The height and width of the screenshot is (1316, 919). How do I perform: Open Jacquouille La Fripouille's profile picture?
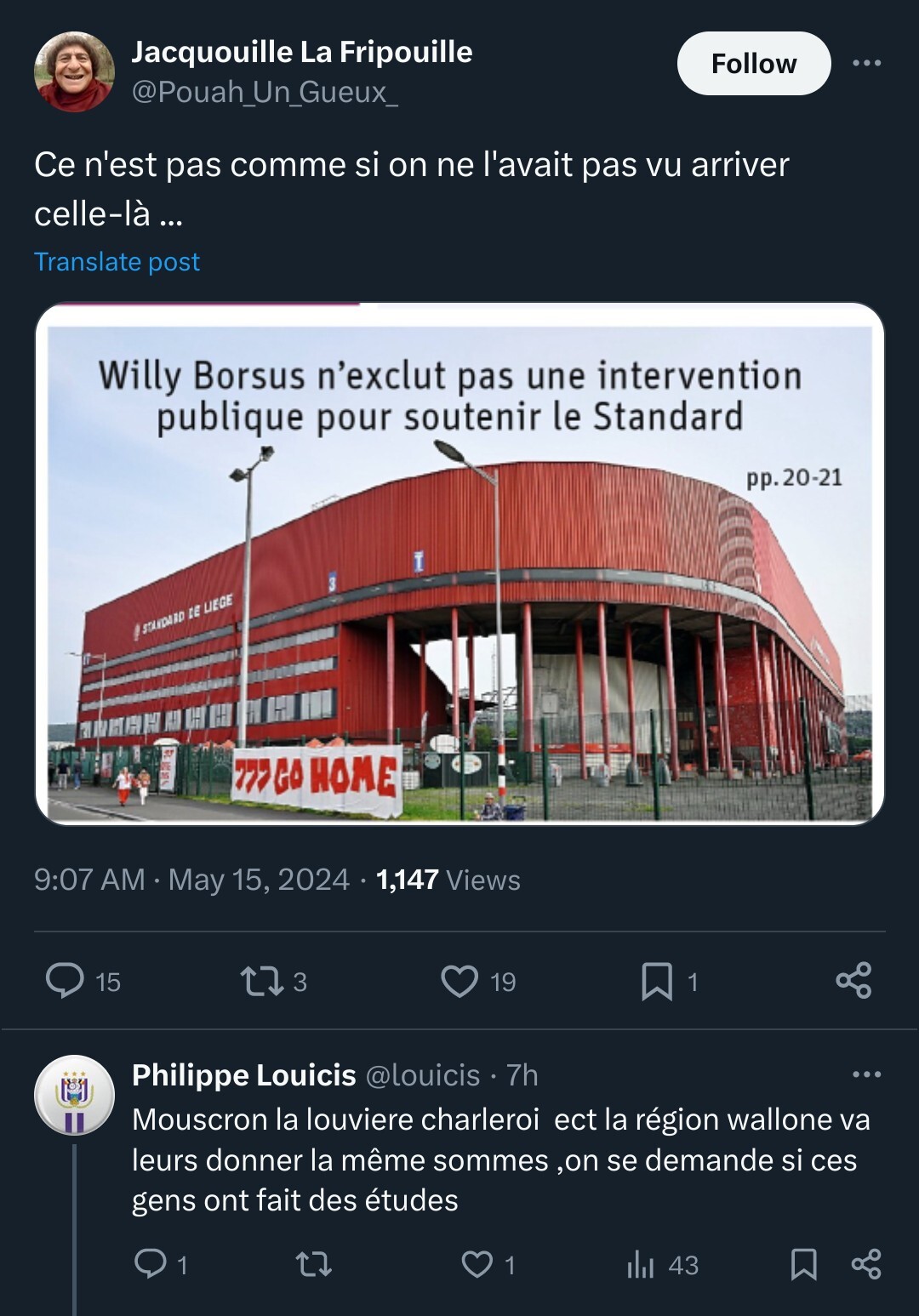74,71
